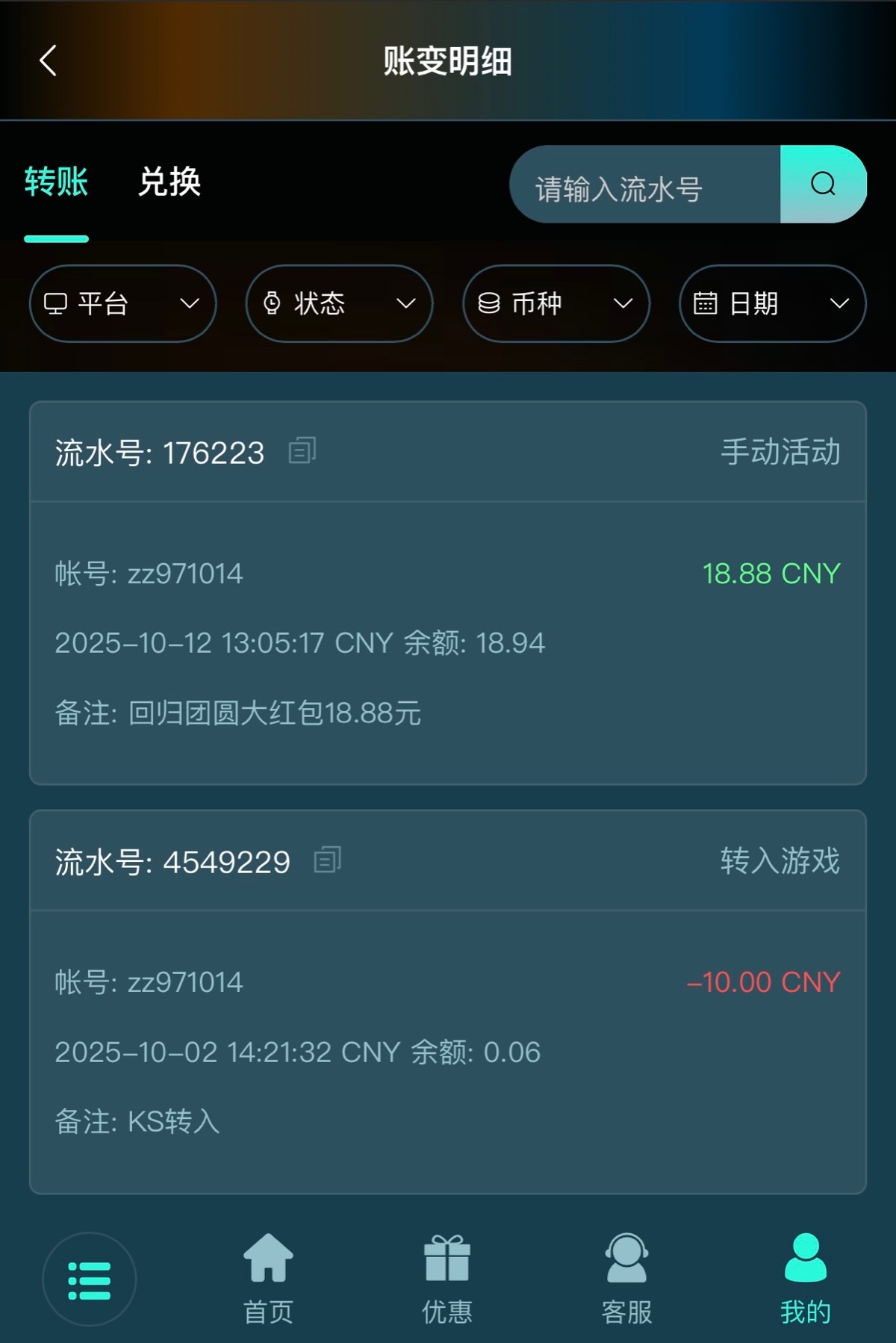Open the 日期 date filter
The image size is (896, 1343).
[772, 303]
